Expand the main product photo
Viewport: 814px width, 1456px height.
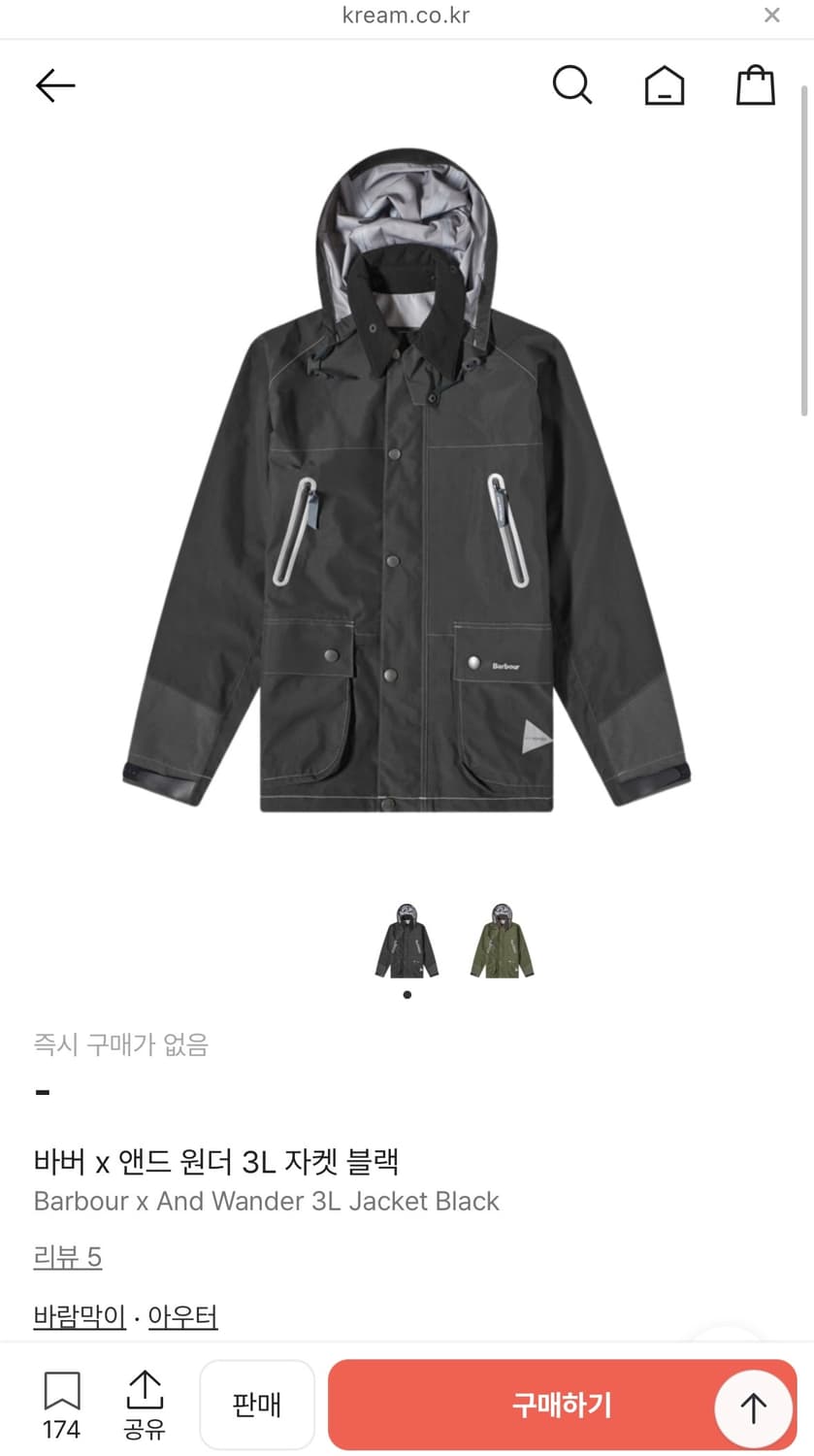[407, 485]
